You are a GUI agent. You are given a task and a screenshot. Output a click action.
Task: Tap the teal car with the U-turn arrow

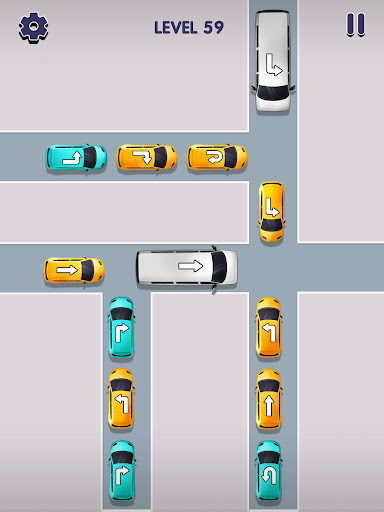(269, 471)
